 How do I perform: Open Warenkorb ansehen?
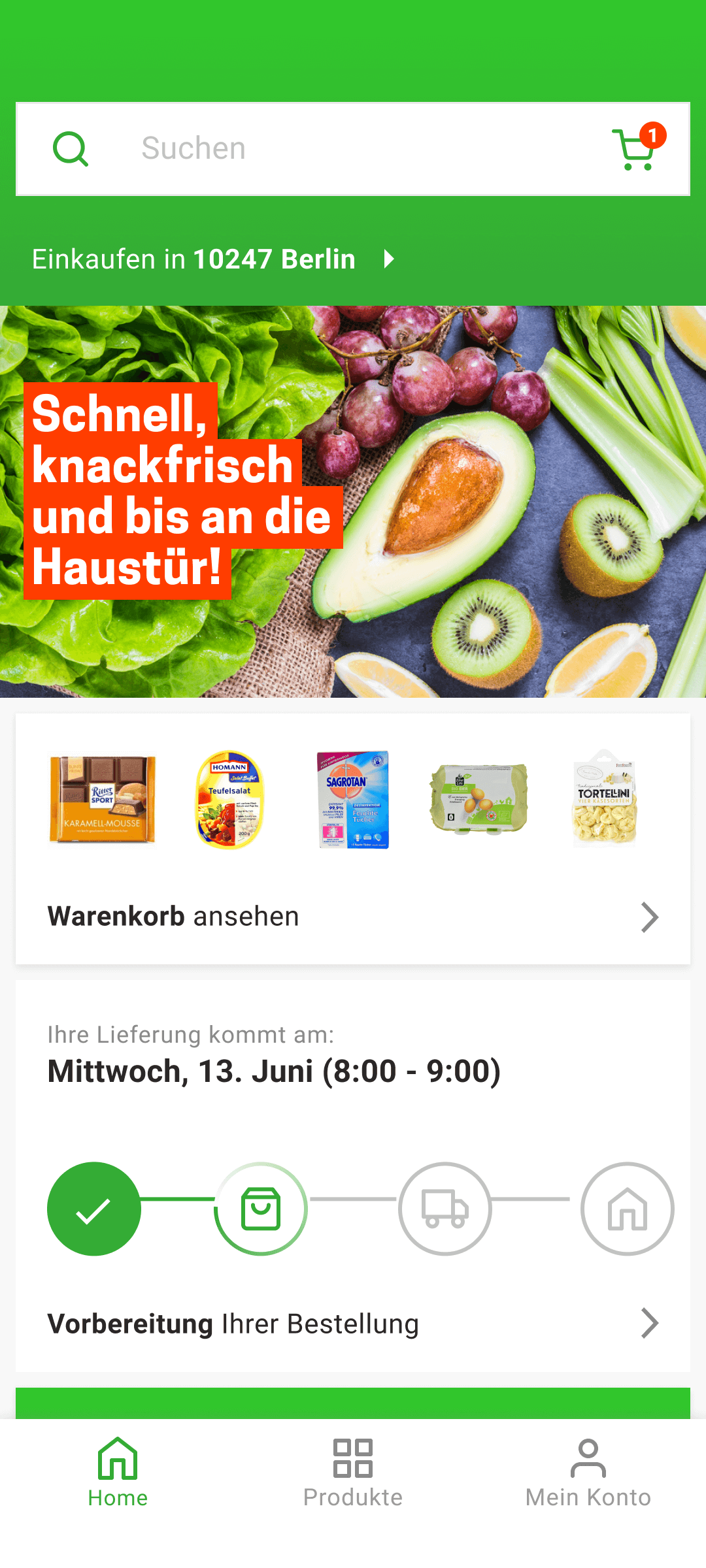coord(353,917)
